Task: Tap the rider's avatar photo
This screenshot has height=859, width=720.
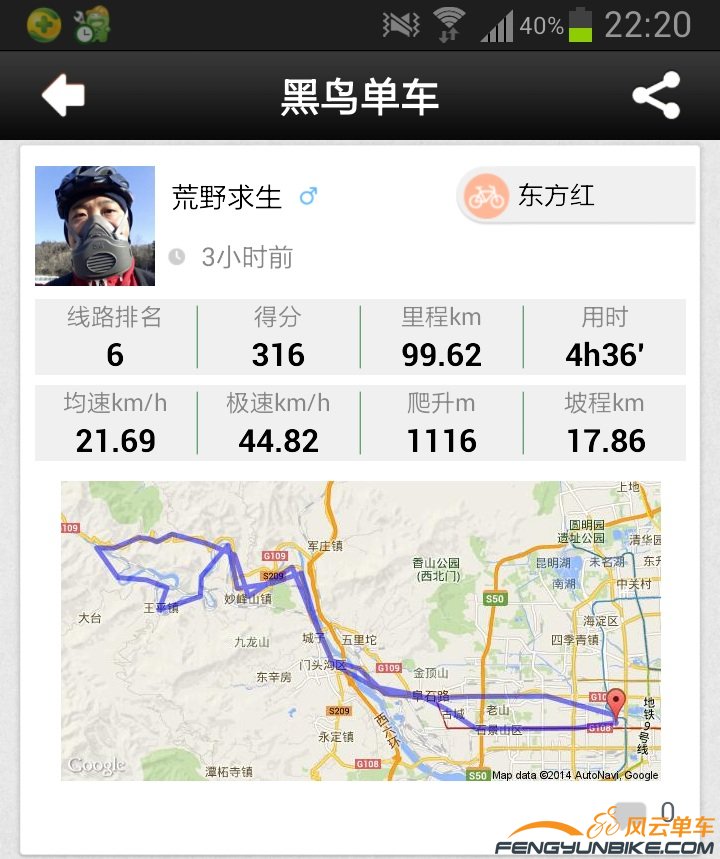Action: click(95, 224)
